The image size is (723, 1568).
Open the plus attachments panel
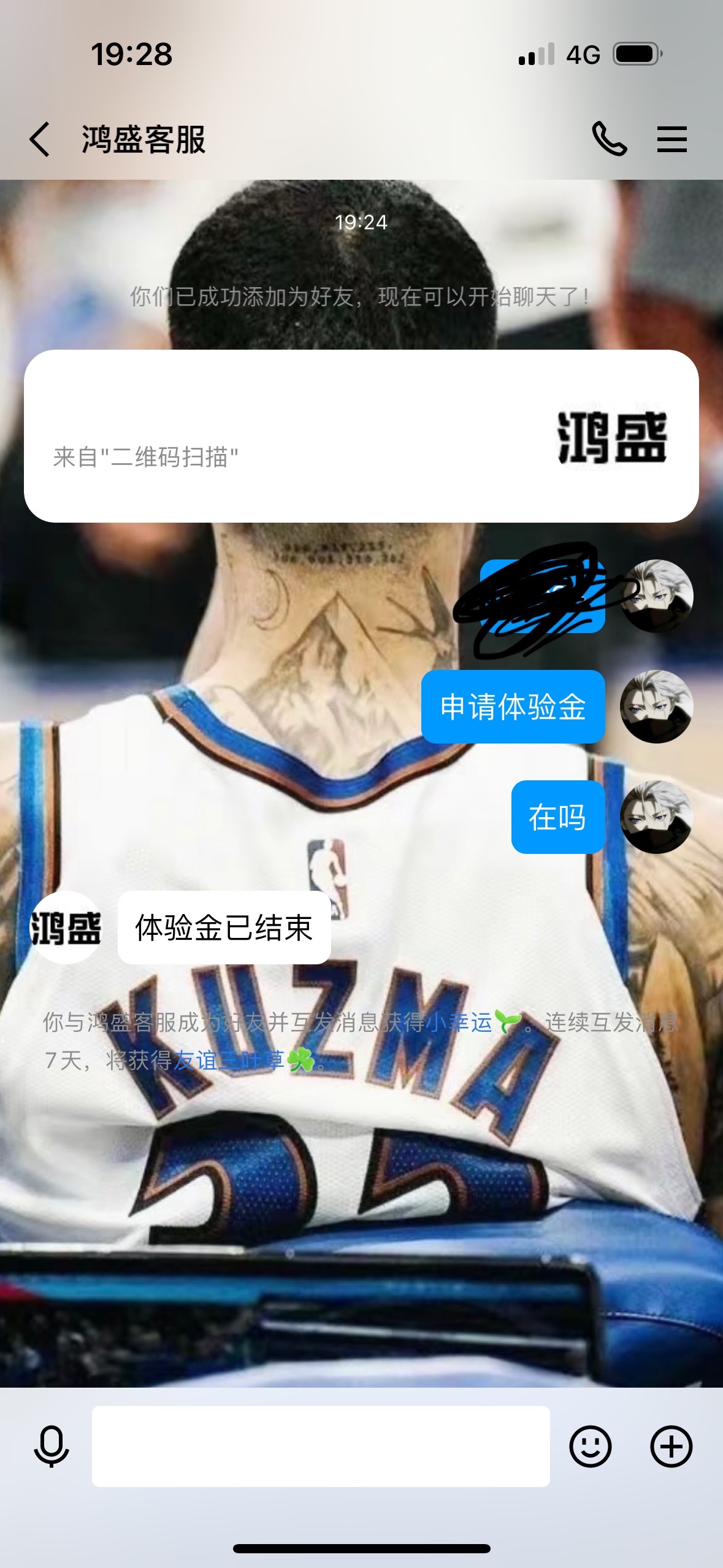click(671, 1446)
